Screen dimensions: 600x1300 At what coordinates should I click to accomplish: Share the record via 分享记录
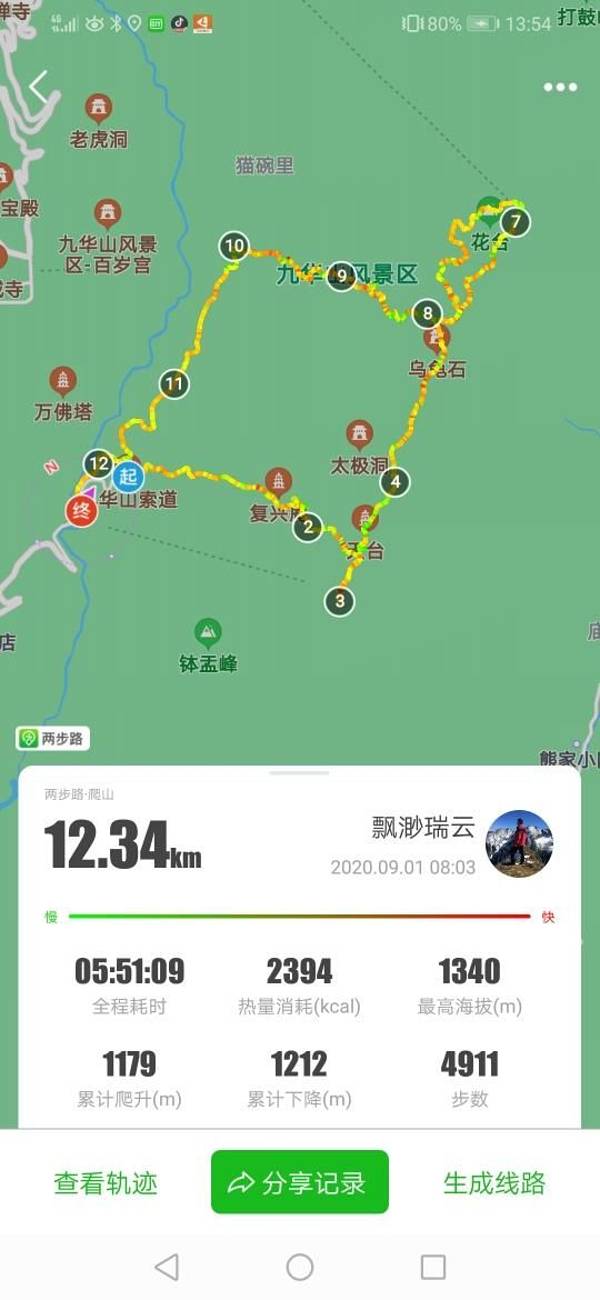(299, 1182)
